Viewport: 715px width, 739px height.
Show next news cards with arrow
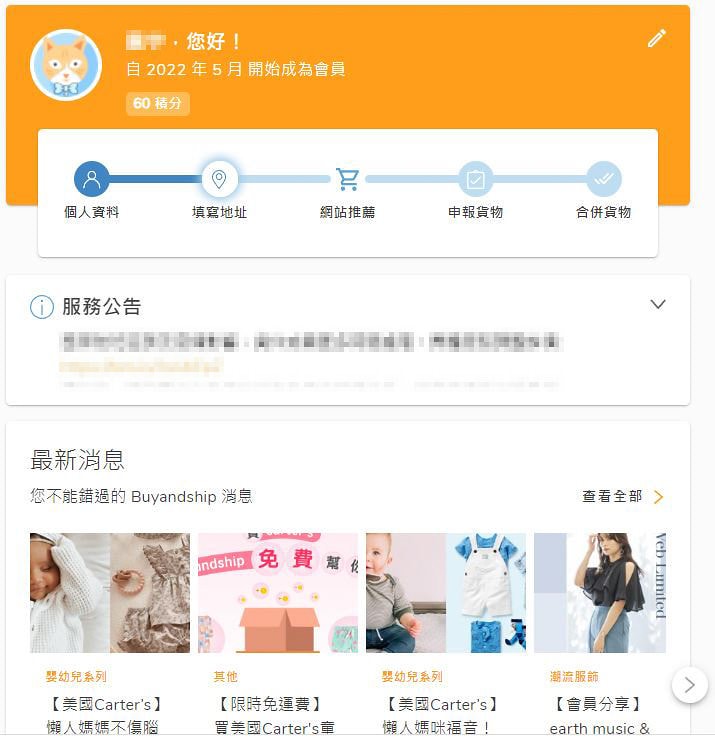tap(689, 685)
